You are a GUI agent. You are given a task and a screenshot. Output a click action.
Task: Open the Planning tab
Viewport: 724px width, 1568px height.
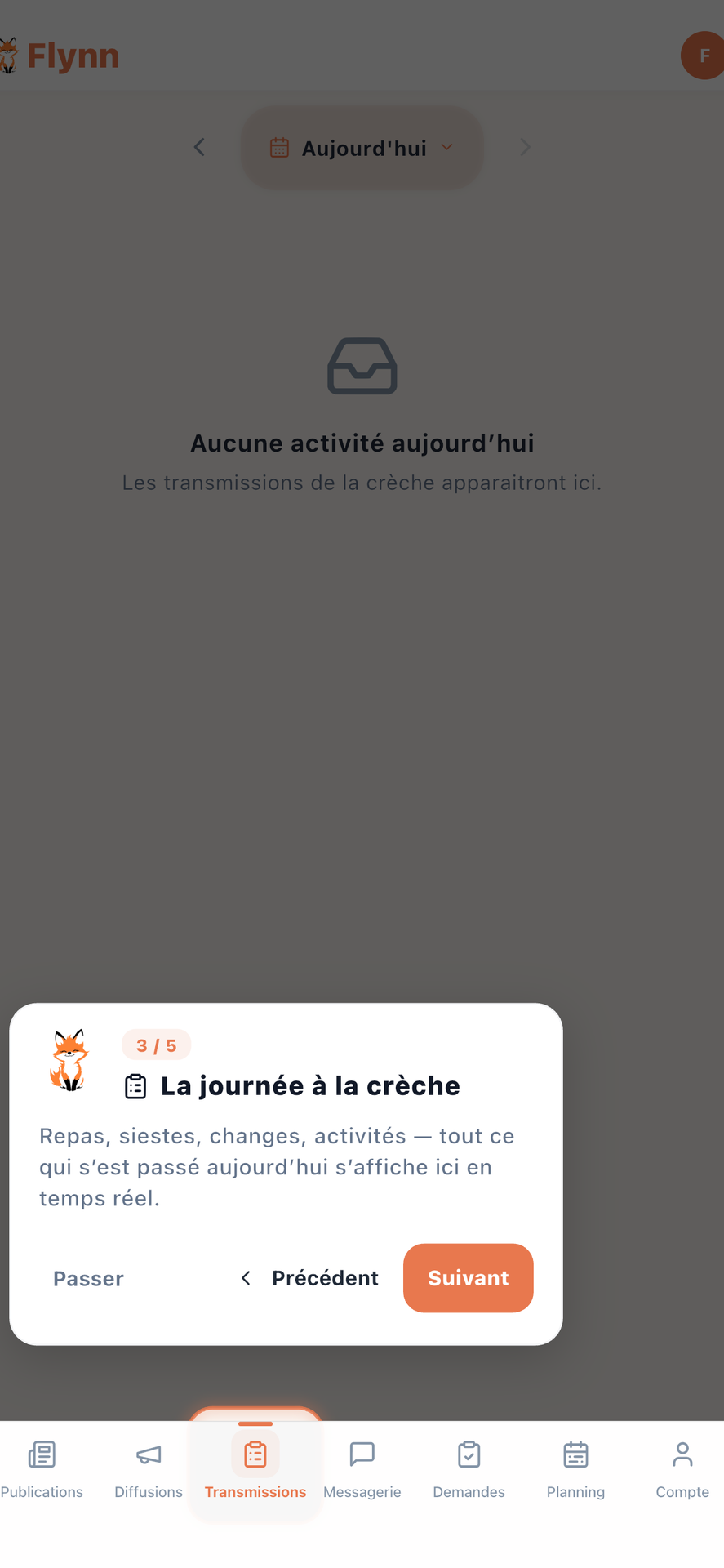coord(576,1469)
